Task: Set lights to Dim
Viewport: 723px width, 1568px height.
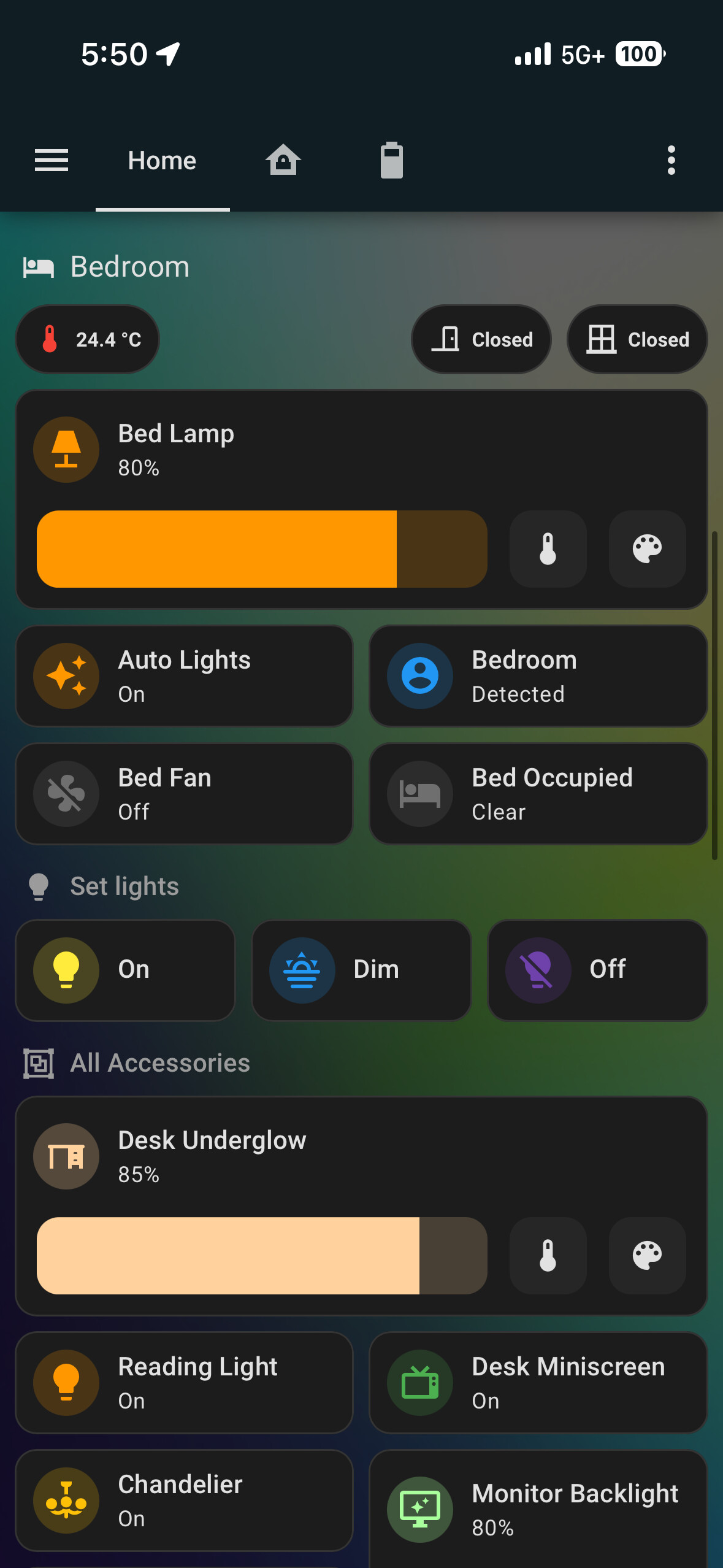Action: (x=361, y=970)
